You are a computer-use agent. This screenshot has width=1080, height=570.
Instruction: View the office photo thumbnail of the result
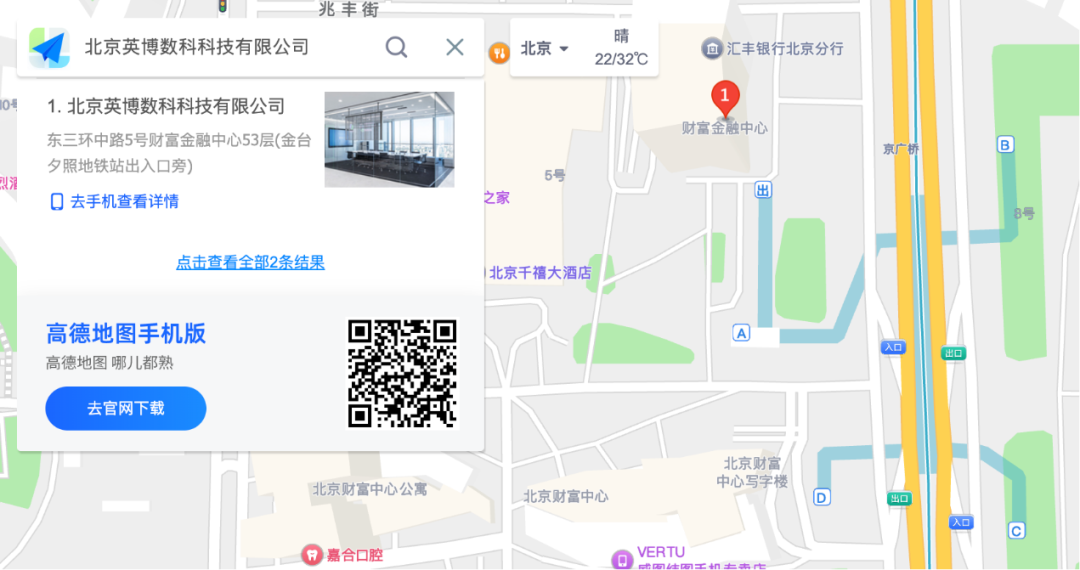389,139
